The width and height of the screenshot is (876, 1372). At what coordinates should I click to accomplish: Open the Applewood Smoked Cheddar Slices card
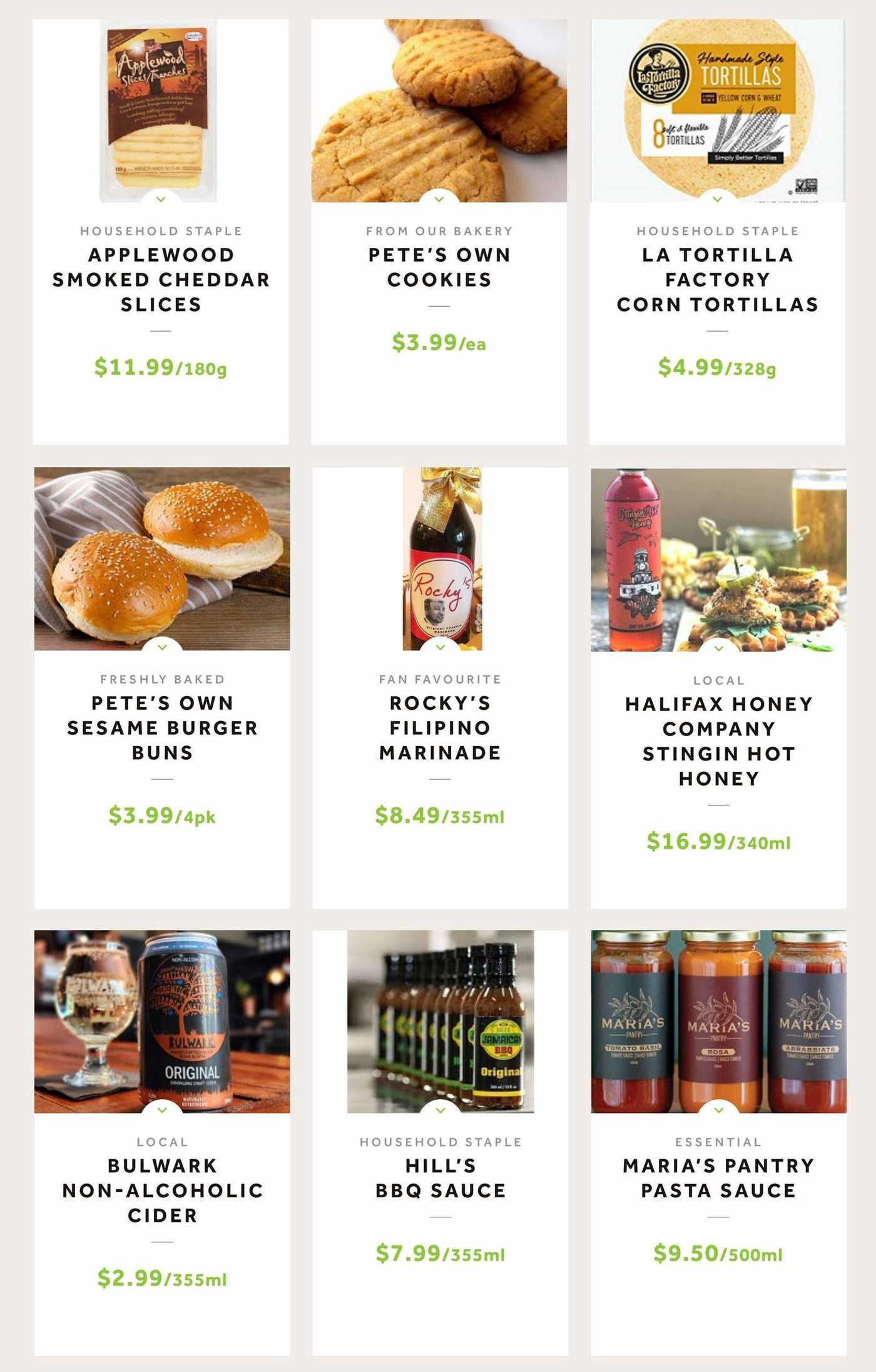(x=161, y=279)
